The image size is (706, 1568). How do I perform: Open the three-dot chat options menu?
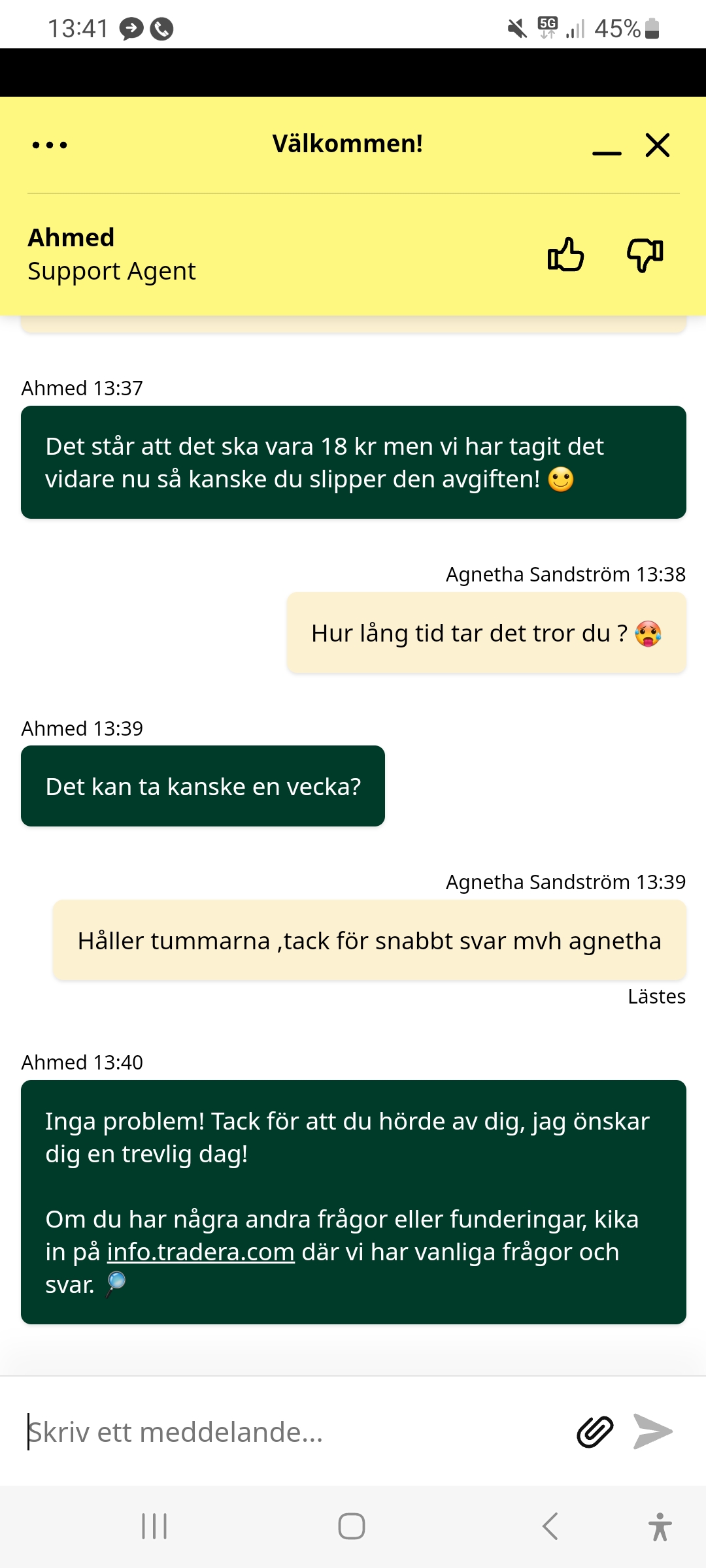[x=50, y=145]
